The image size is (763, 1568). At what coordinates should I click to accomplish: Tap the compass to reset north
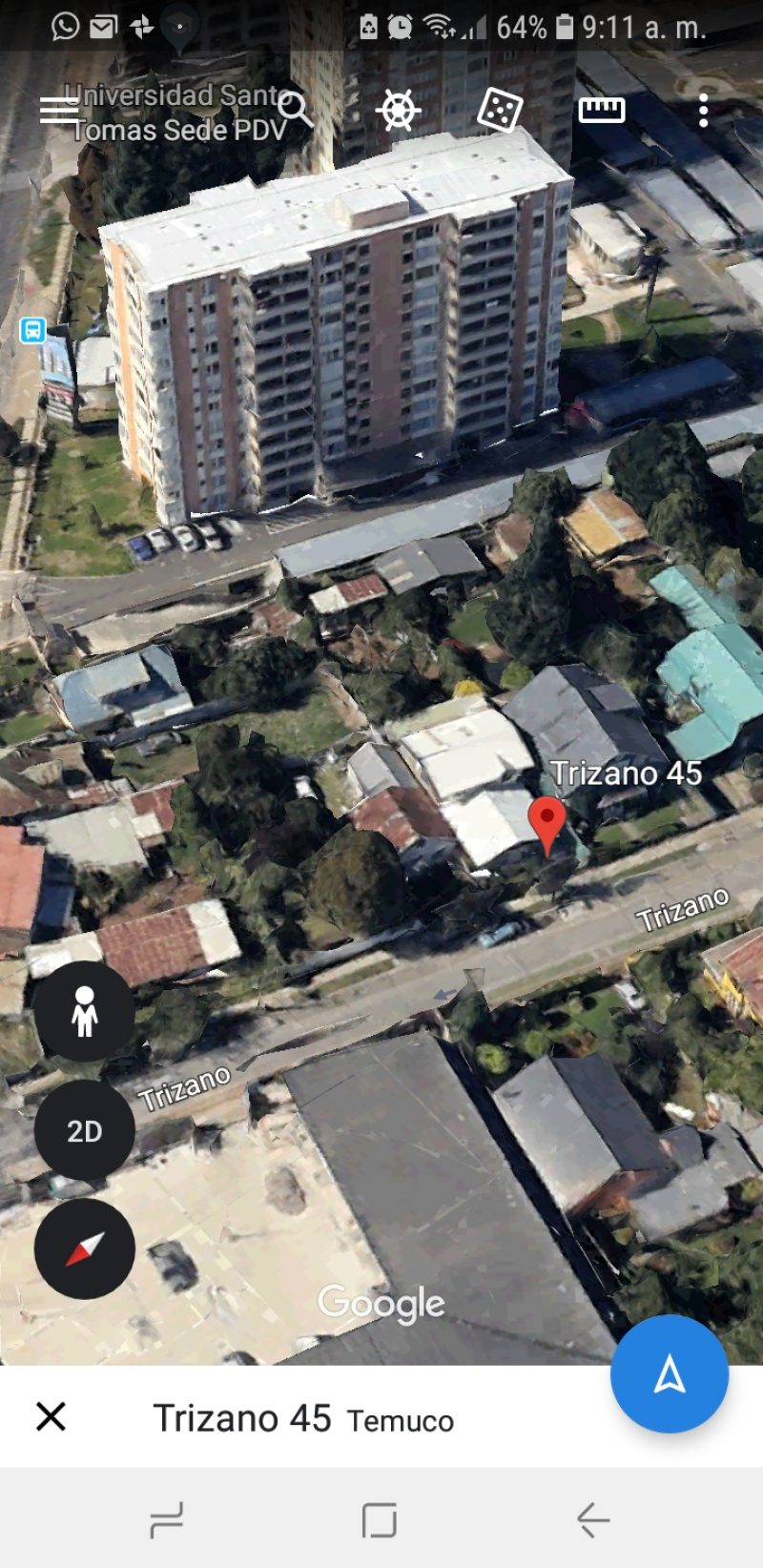click(84, 1248)
